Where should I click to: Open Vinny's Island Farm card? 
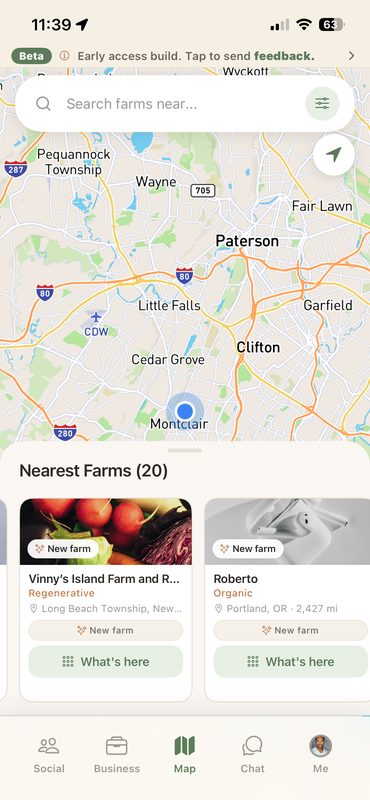point(106,599)
